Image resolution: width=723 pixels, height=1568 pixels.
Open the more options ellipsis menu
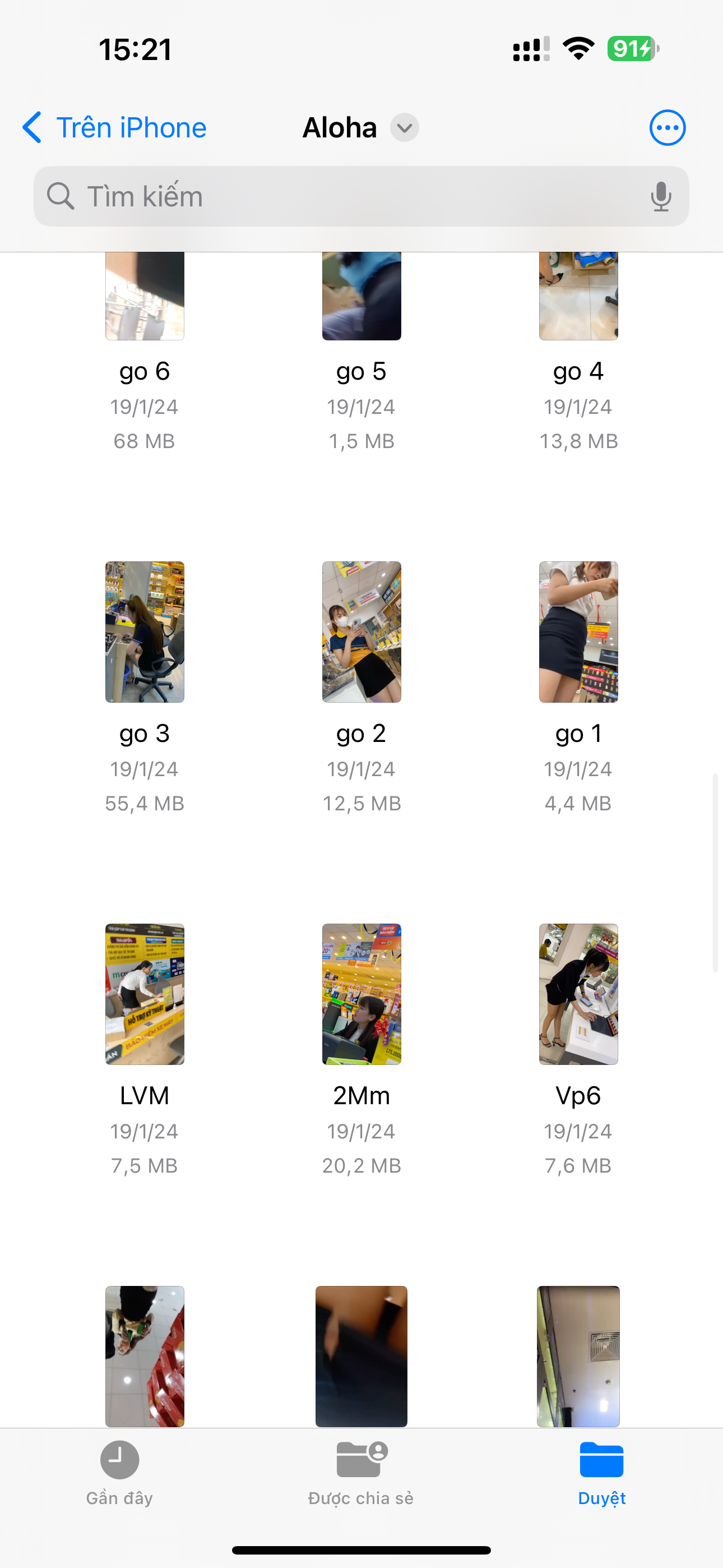[667, 128]
